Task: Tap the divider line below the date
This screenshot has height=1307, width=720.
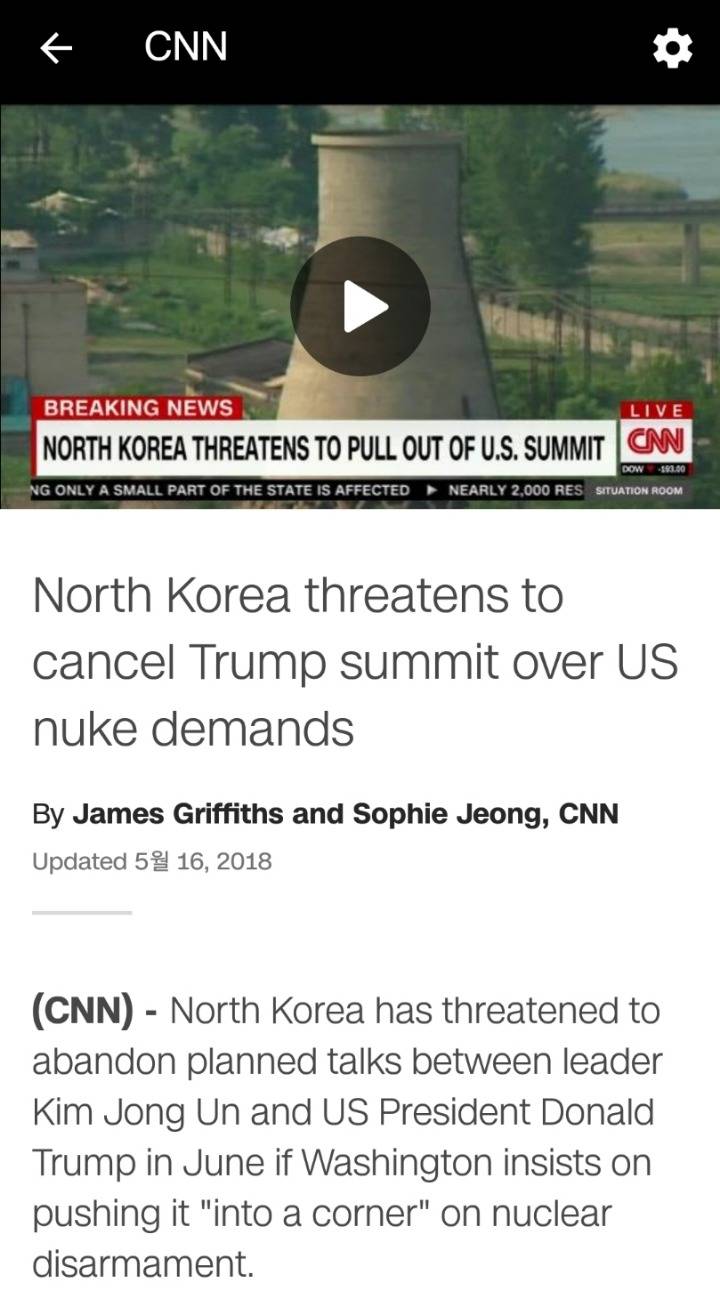Action: click(x=79, y=913)
